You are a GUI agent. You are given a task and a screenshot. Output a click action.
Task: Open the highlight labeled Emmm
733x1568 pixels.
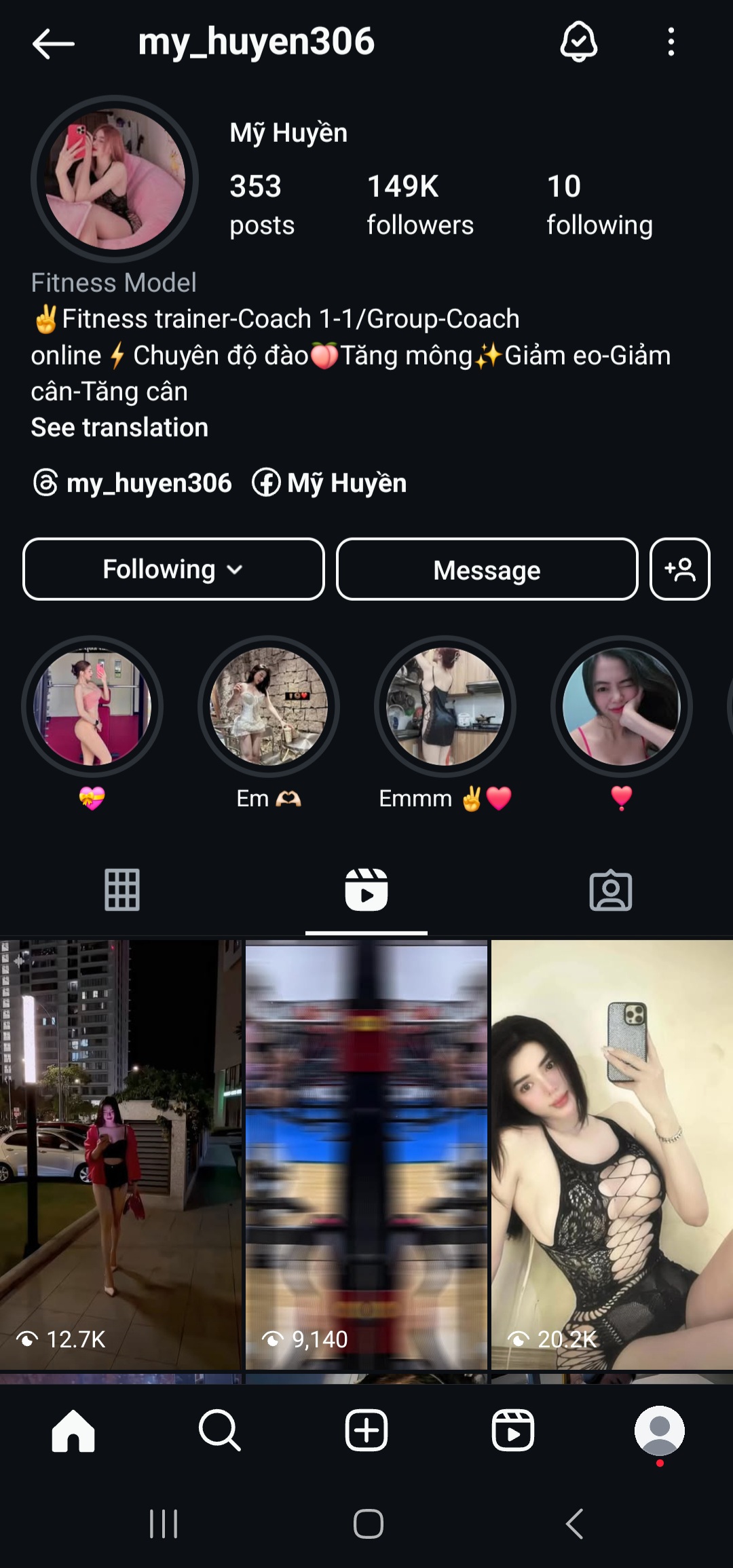(445, 707)
